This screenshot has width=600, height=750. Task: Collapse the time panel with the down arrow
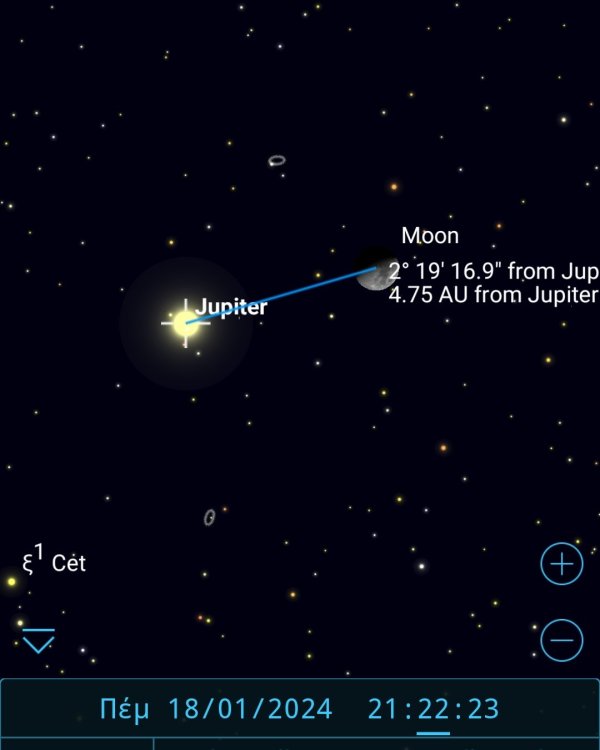pyautogui.click(x=38, y=641)
